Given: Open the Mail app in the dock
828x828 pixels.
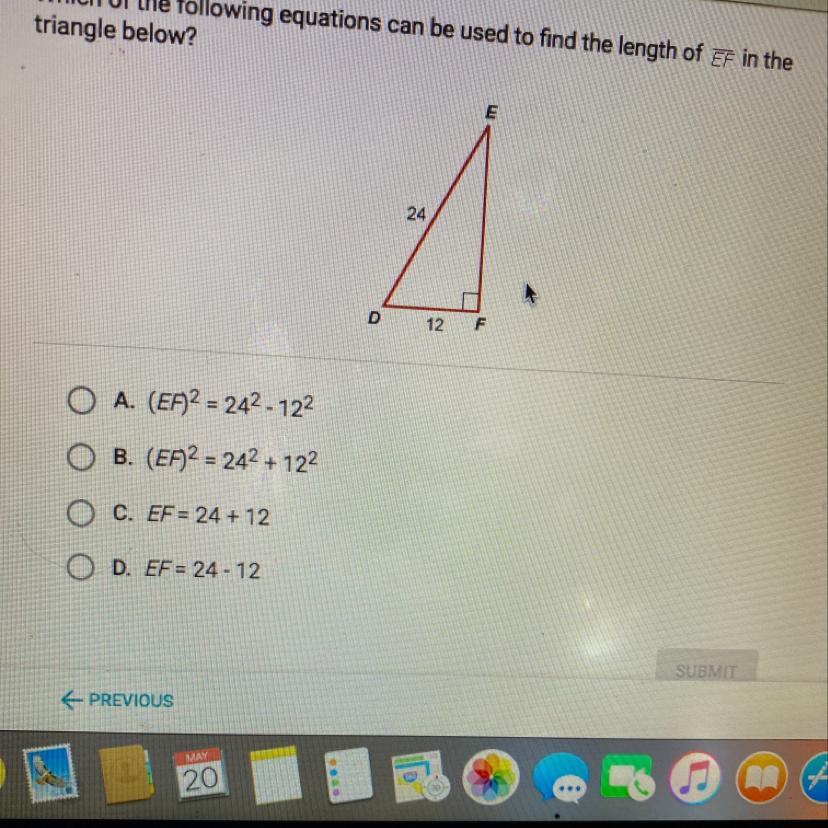Looking at the screenshot, I should tap(50, 773).
